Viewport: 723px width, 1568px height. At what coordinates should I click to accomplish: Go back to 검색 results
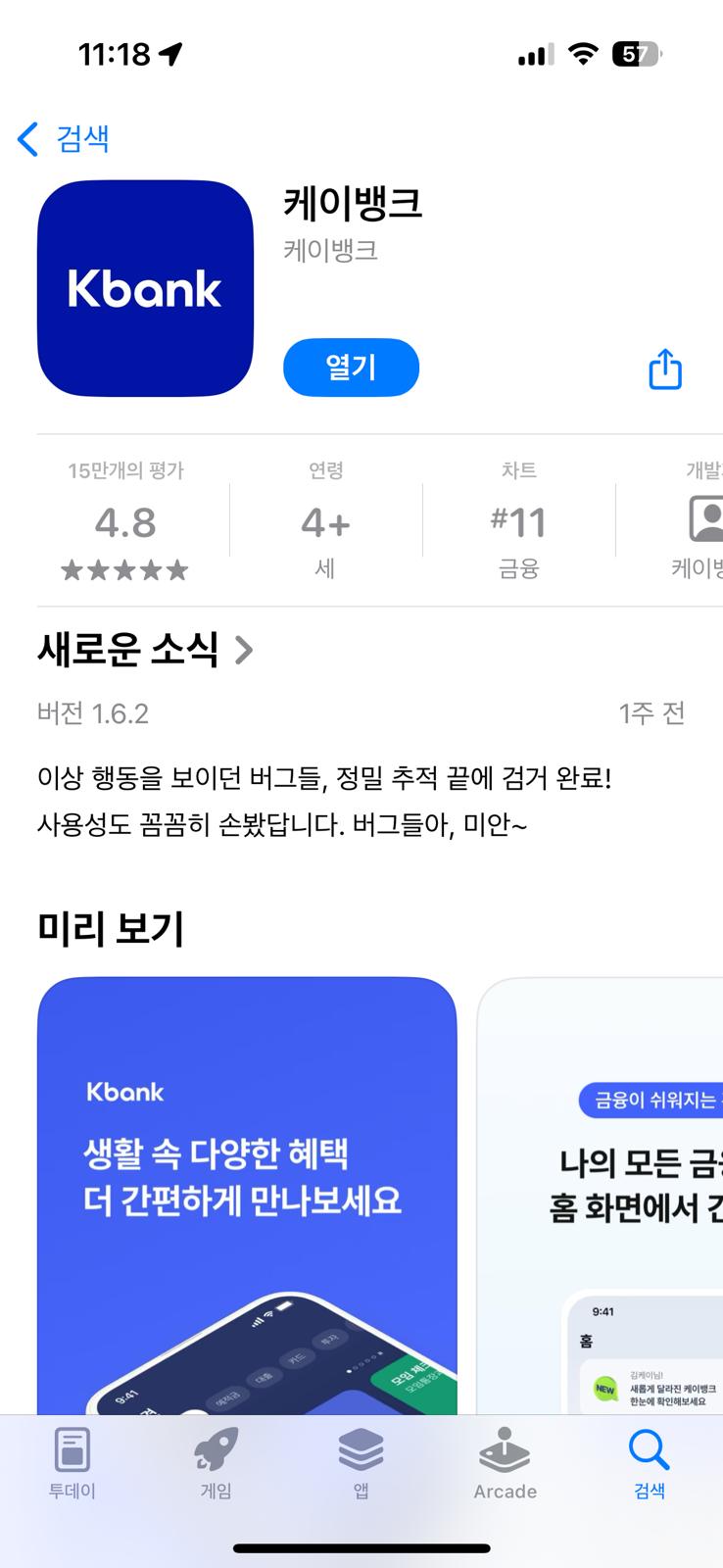point(63,138)
